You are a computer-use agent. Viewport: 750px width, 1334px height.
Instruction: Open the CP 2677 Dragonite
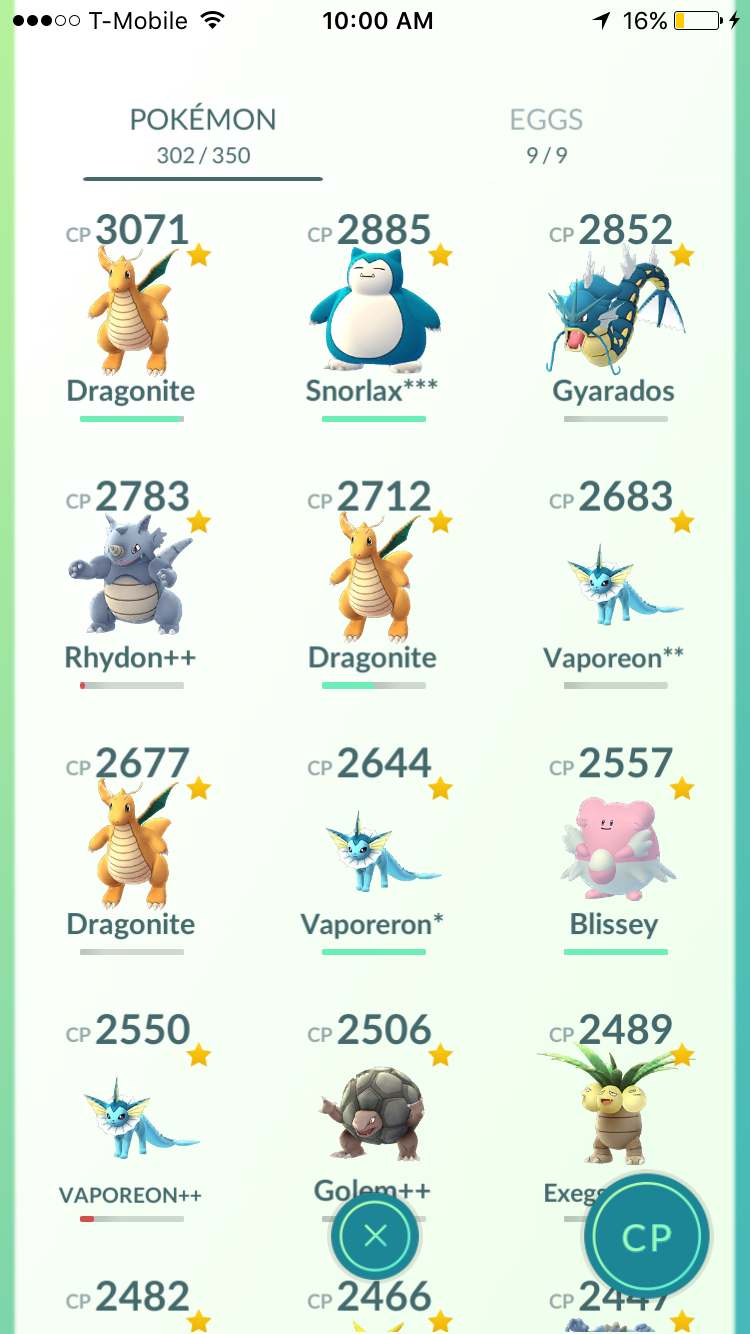tap(131, 851)
